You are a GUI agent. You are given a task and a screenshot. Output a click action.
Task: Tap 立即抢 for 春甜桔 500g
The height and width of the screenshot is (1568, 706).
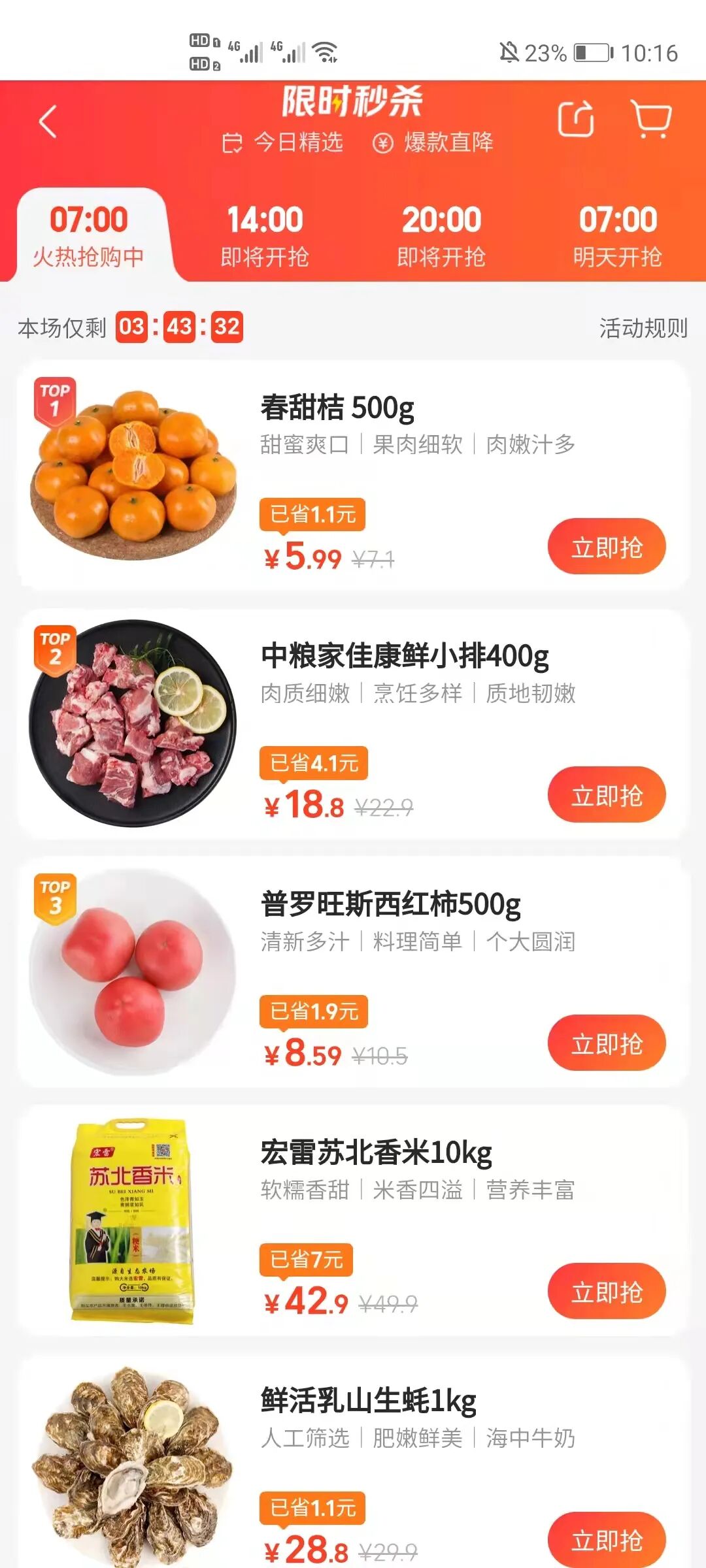pyautogui.click(x=607, y=547)
